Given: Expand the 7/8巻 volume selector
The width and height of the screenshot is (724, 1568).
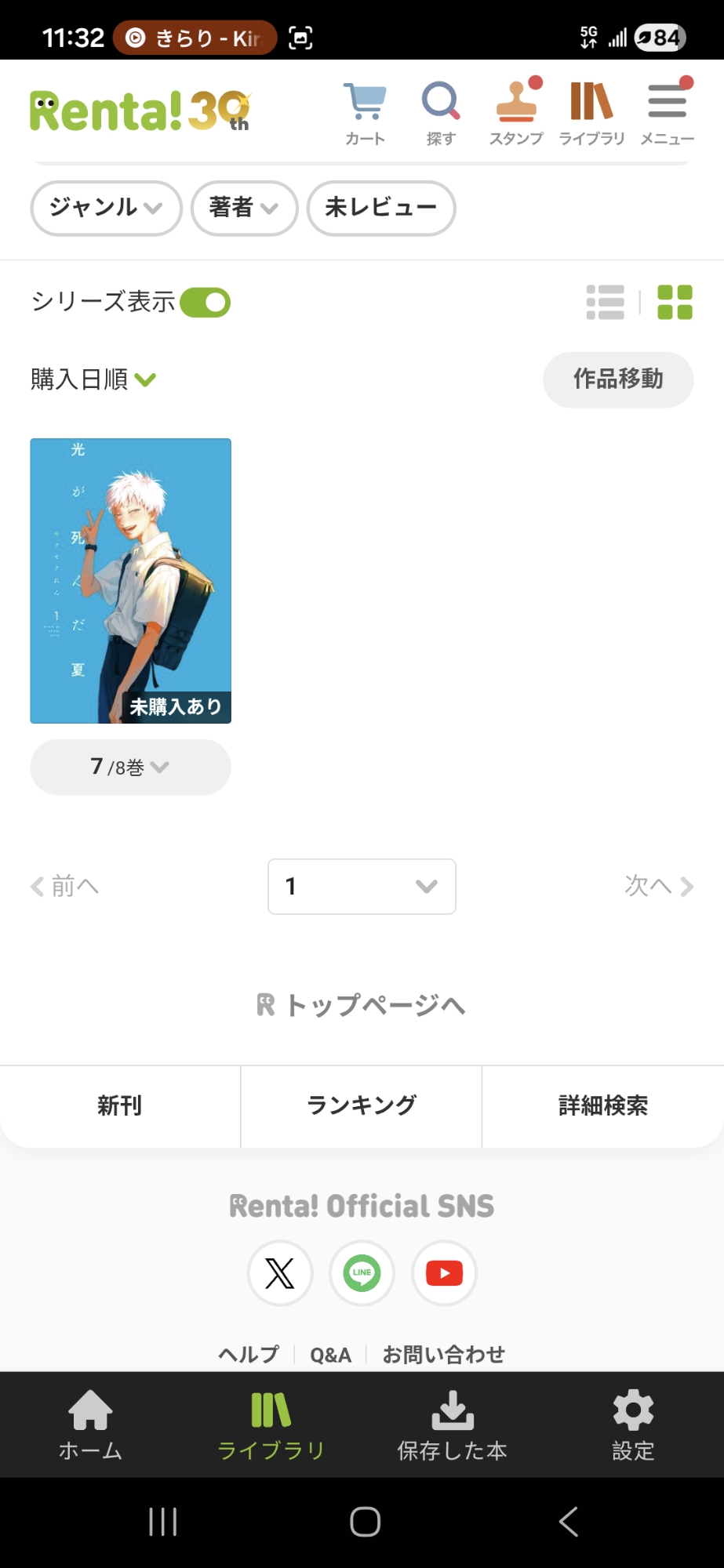Looking at the screenshot, I should tap(130, 767).
